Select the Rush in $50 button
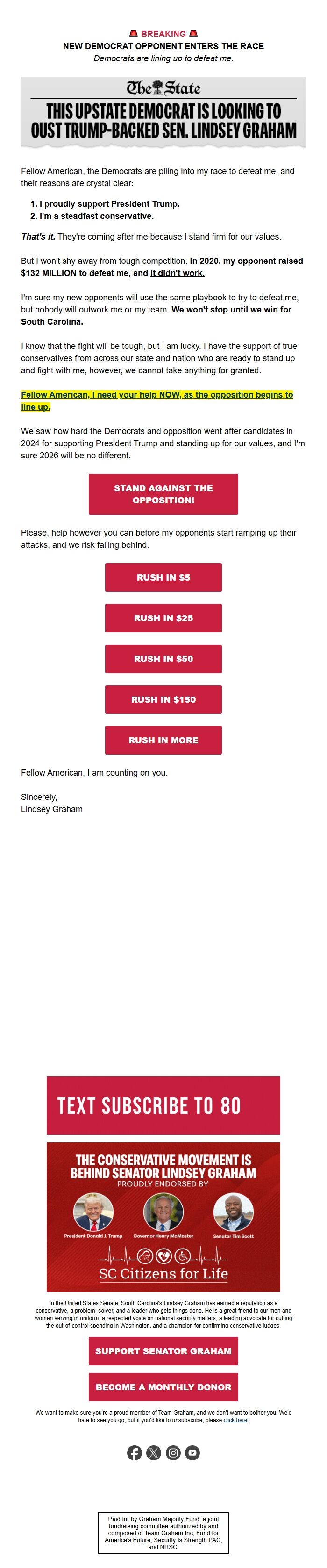327x1568 pixels. pos(163,659)
